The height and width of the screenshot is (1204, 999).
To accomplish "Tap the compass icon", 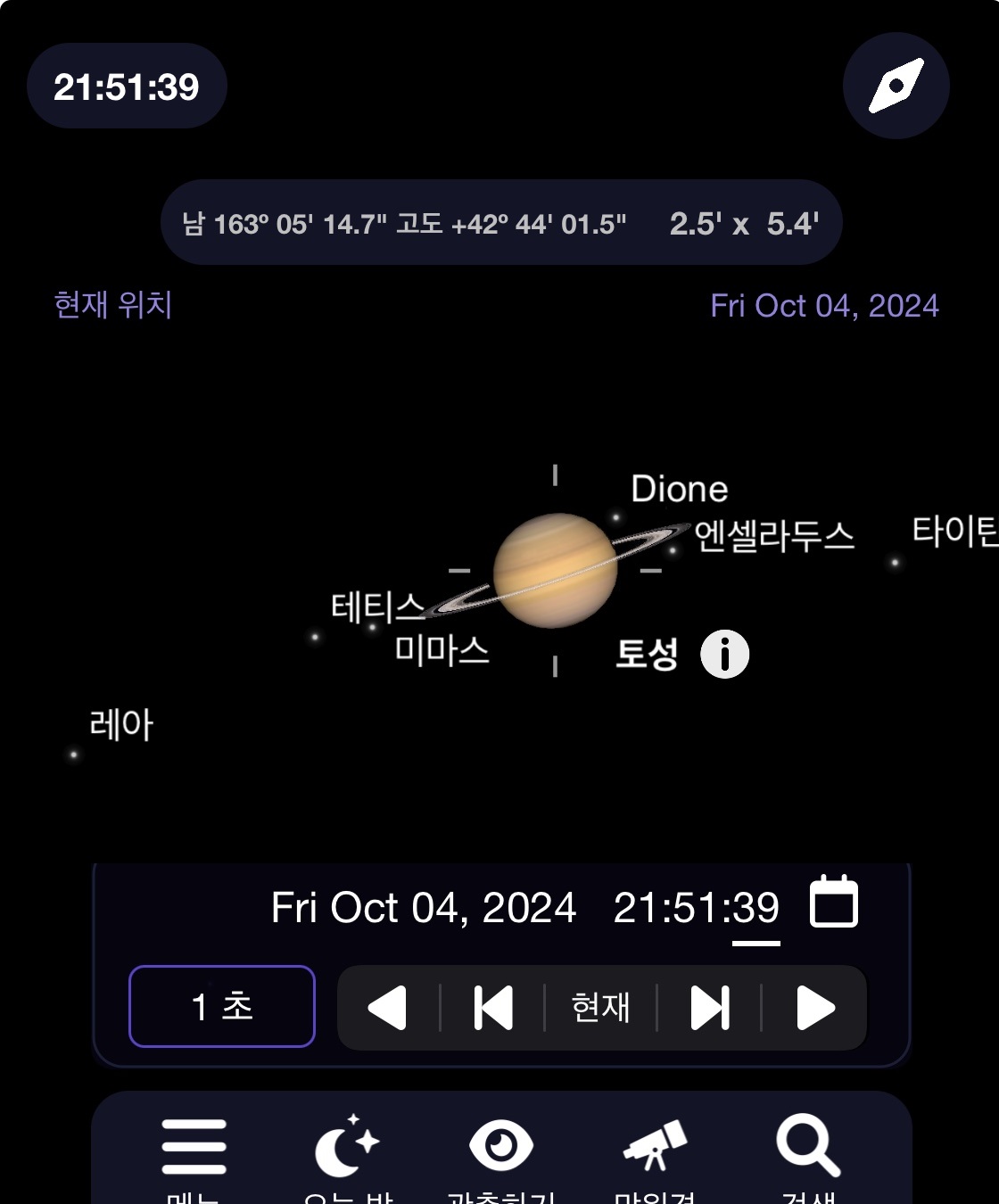I will coord(896,86).
